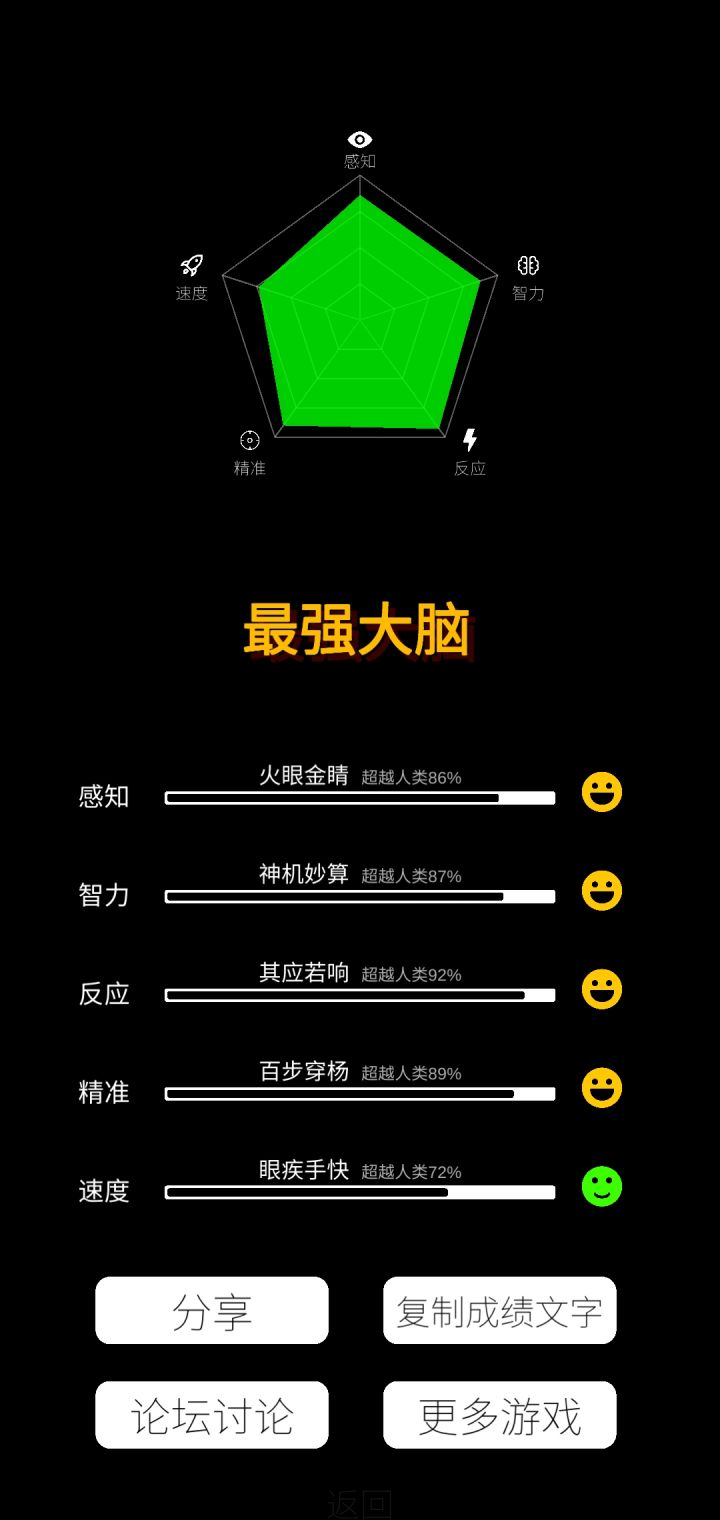Select the 反应 progress bar labeled 其应若响

click(x=360, y=995)
